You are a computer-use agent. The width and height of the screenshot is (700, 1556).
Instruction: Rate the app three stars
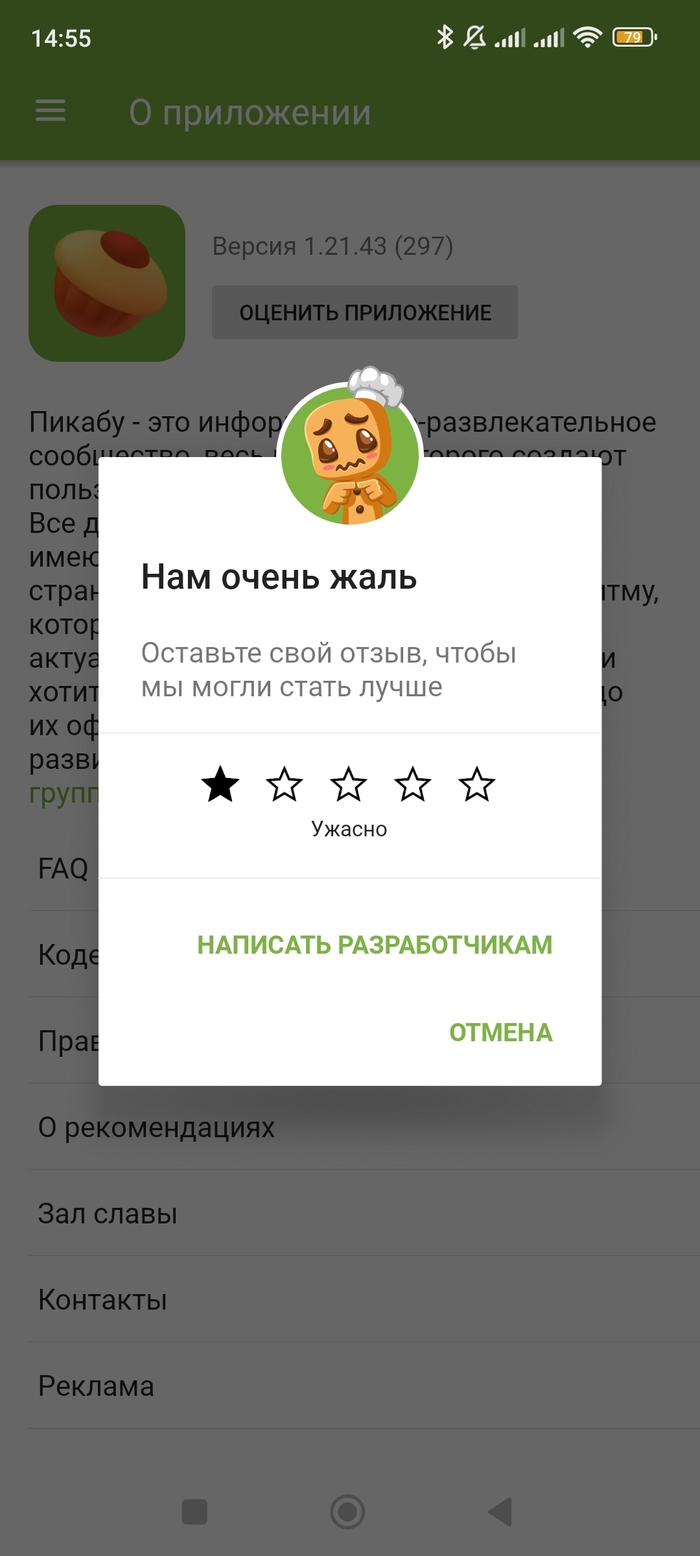(348, 785)
